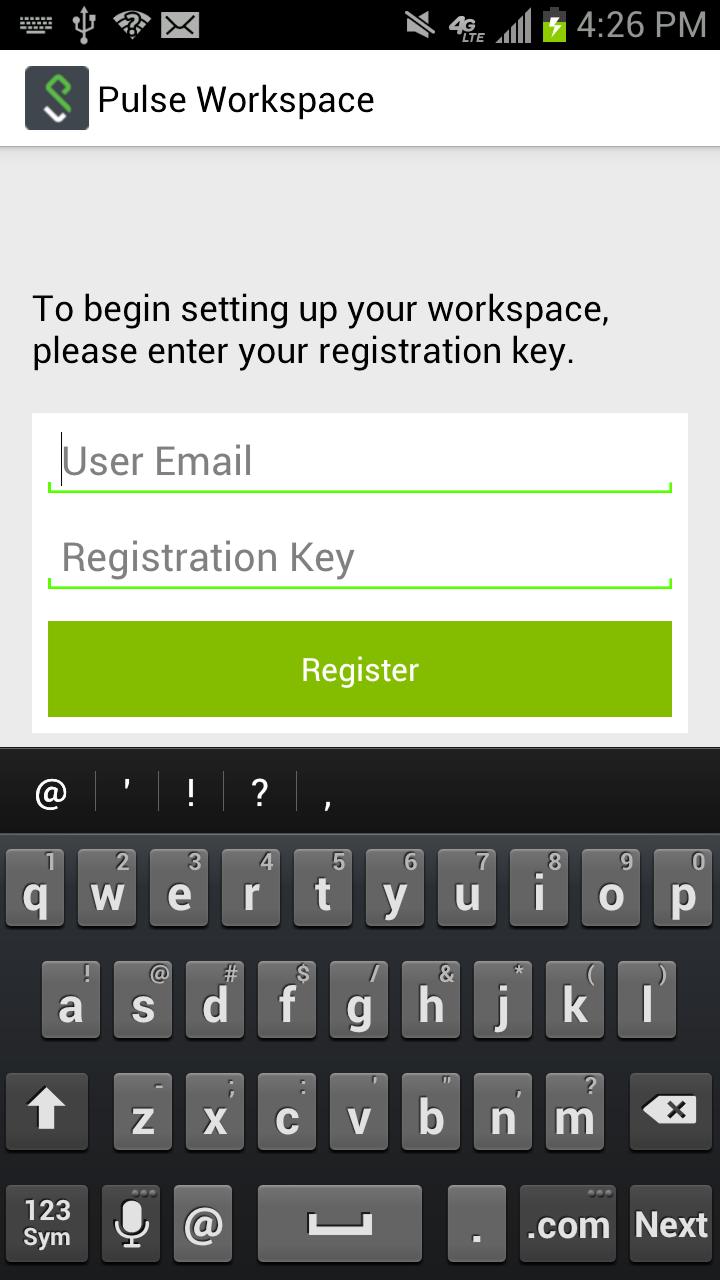Focus the User Email field
This screenshot has height=1280, width=720.
click(x=360, y=462)
